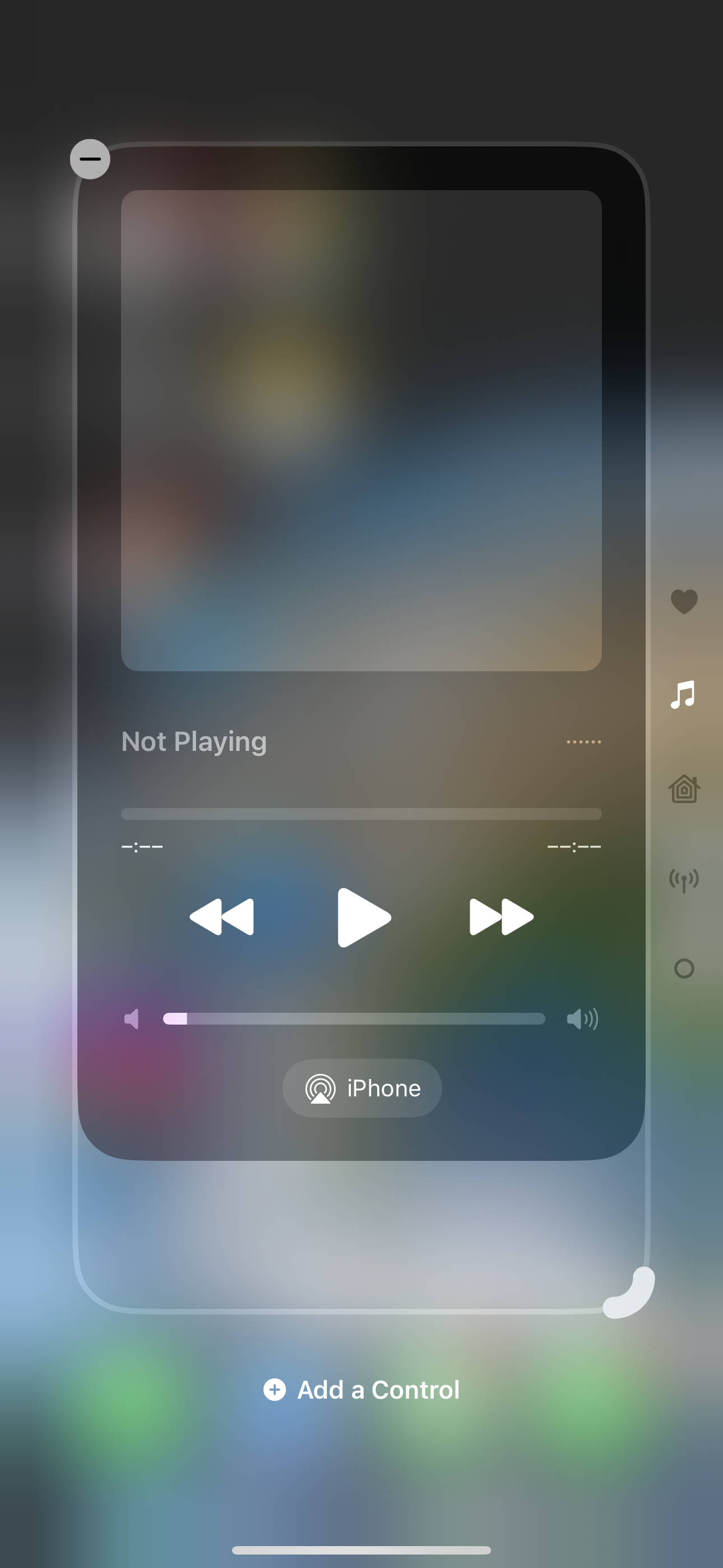Open the iPhone AirPlay output selector
723x1568 pixels.
click(x=362, y=1089)
